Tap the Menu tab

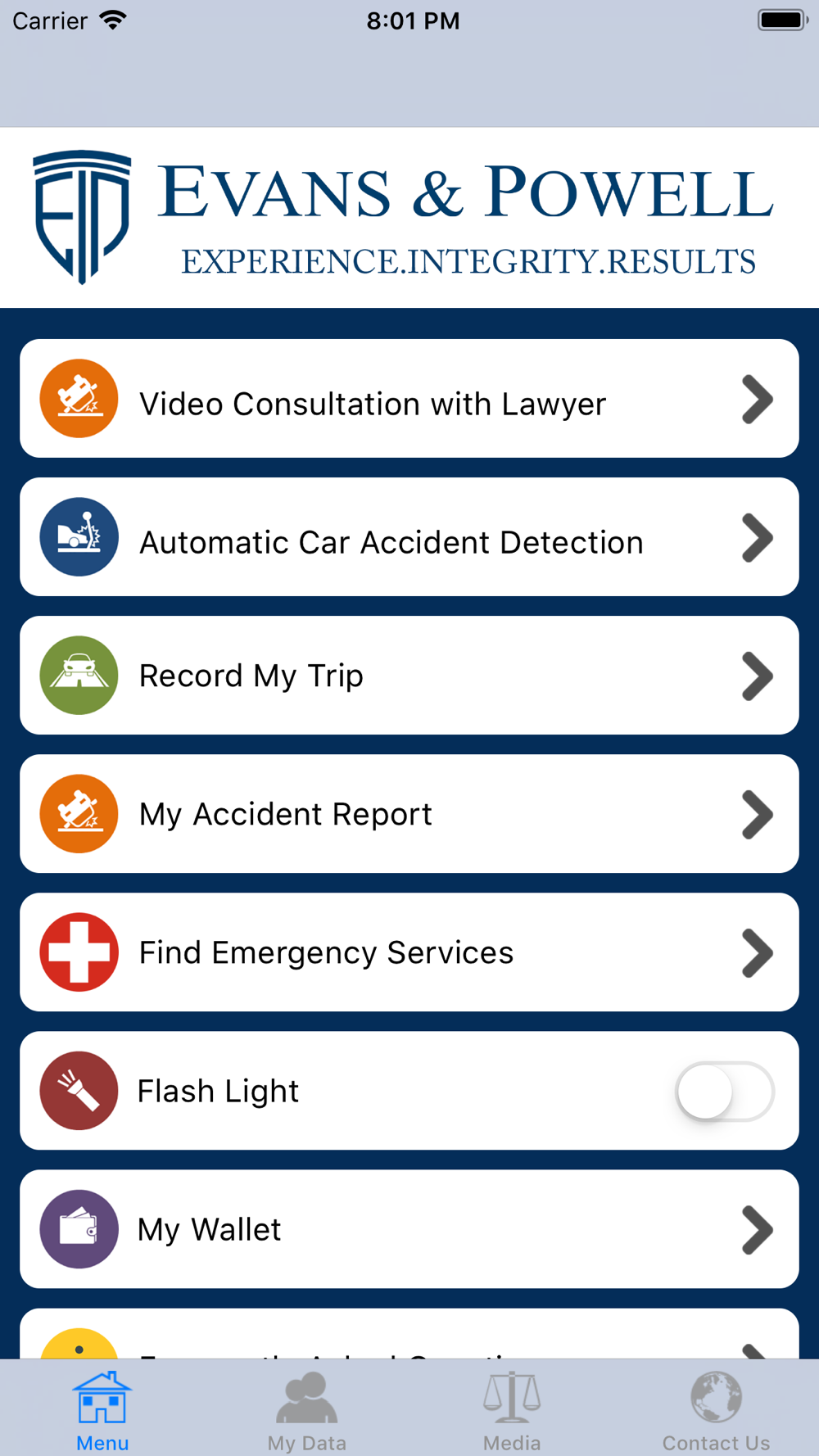[102, 1412]
